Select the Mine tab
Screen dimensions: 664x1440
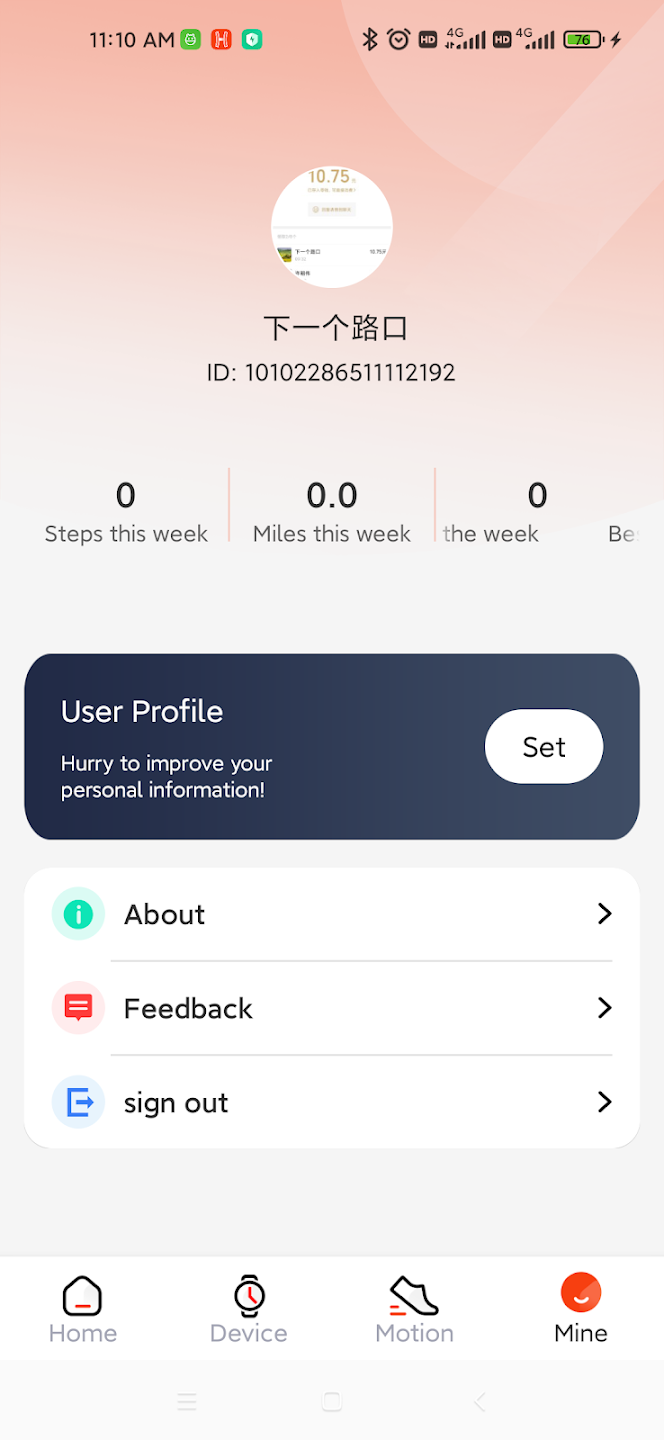[x=581, y=1309]
